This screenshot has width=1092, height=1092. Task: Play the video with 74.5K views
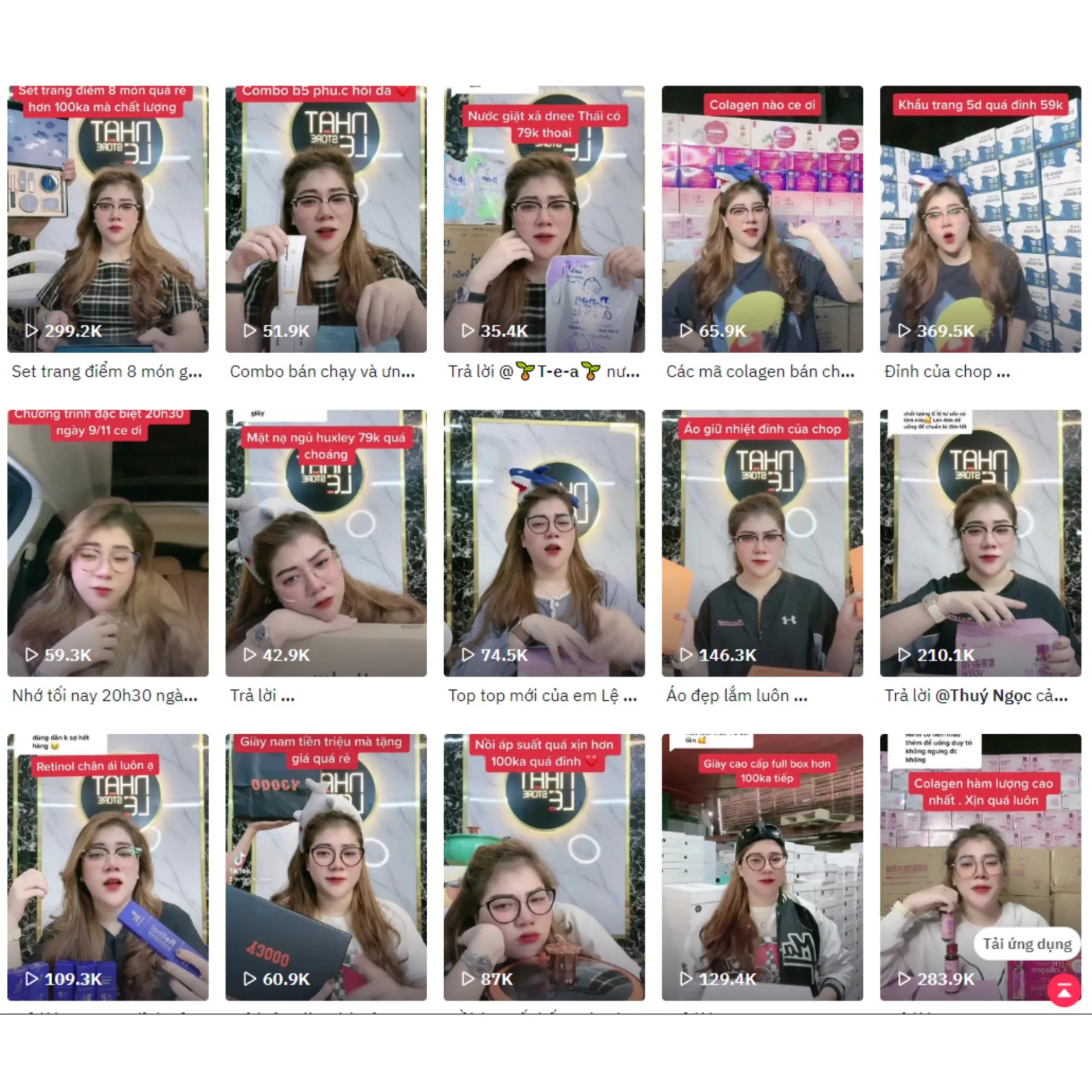click(x=544, y=543)
